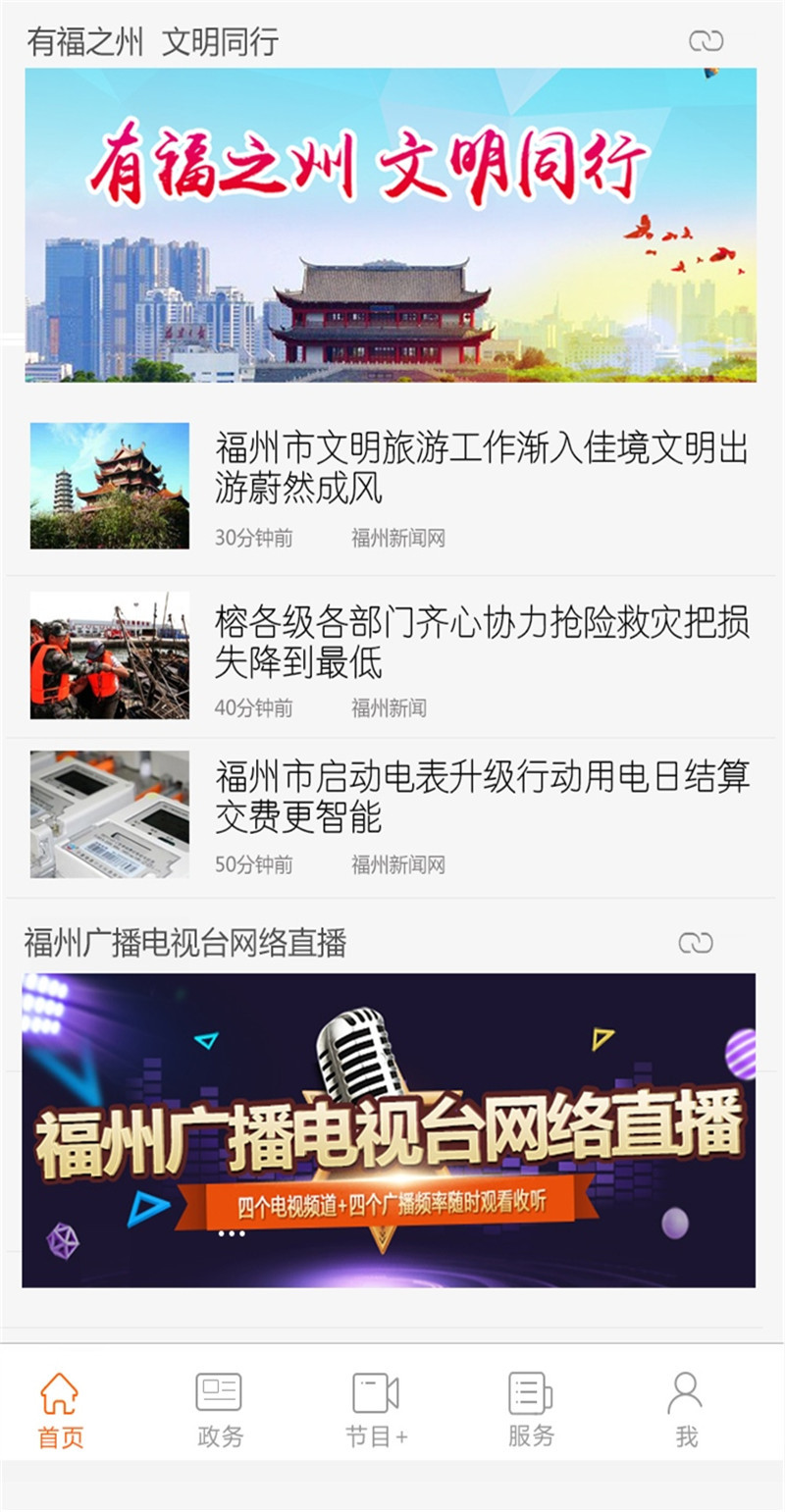Viewport: 785px width, 1512px height.
Task: Switch to the 政务 tab
Action: 219,1411
